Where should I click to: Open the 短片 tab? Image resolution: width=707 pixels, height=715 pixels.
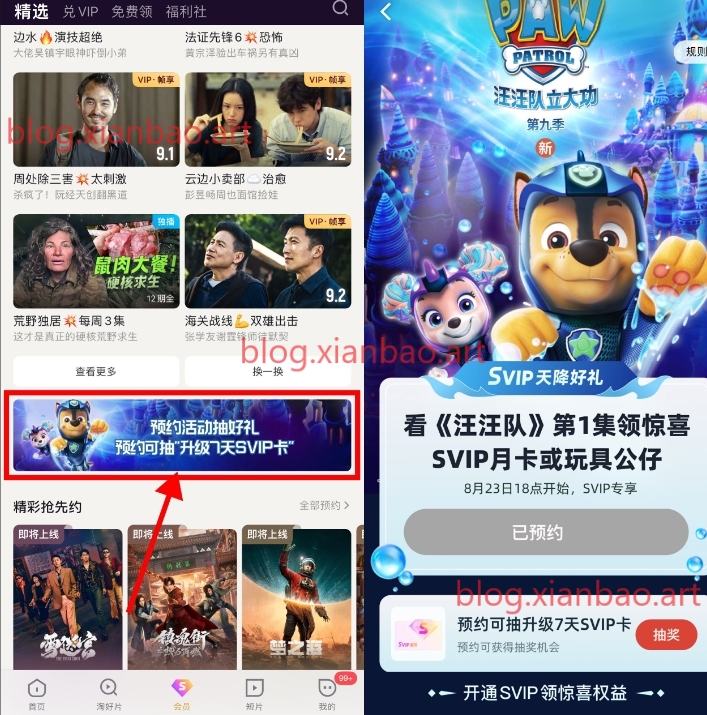click(254, 692)
